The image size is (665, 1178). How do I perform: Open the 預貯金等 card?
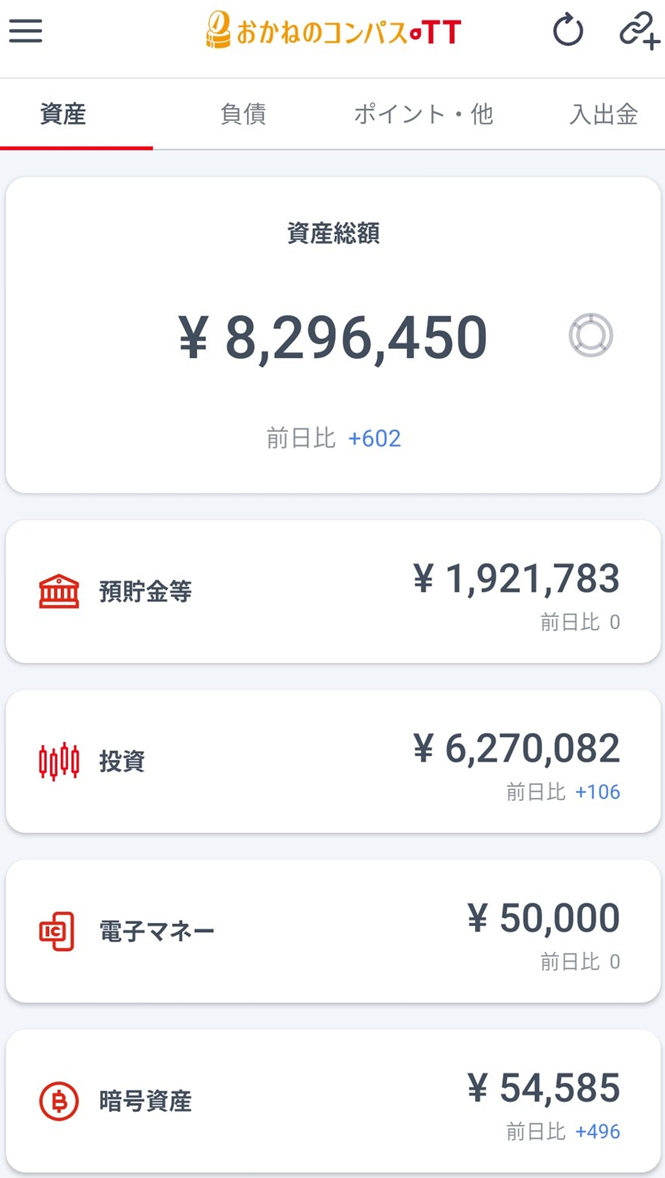[x=333, y=591]
